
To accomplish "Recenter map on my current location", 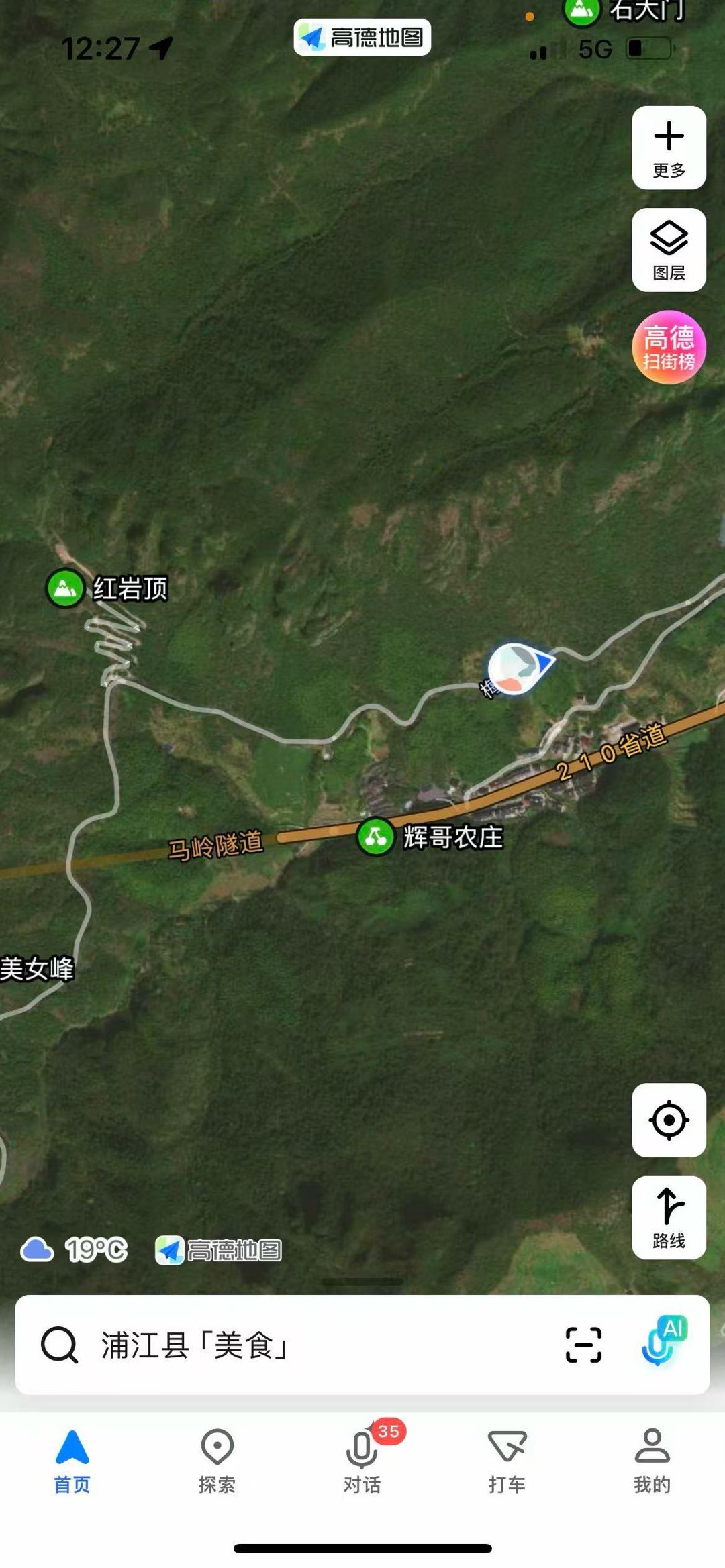I will (x=669, y=1120).
